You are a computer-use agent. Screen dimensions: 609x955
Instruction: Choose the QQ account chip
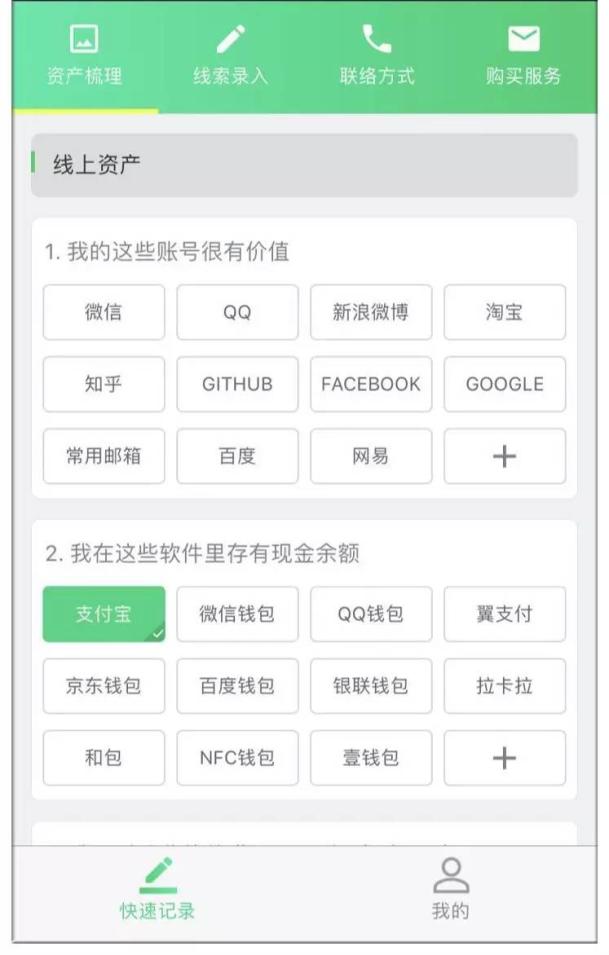[x=237, y=312]
